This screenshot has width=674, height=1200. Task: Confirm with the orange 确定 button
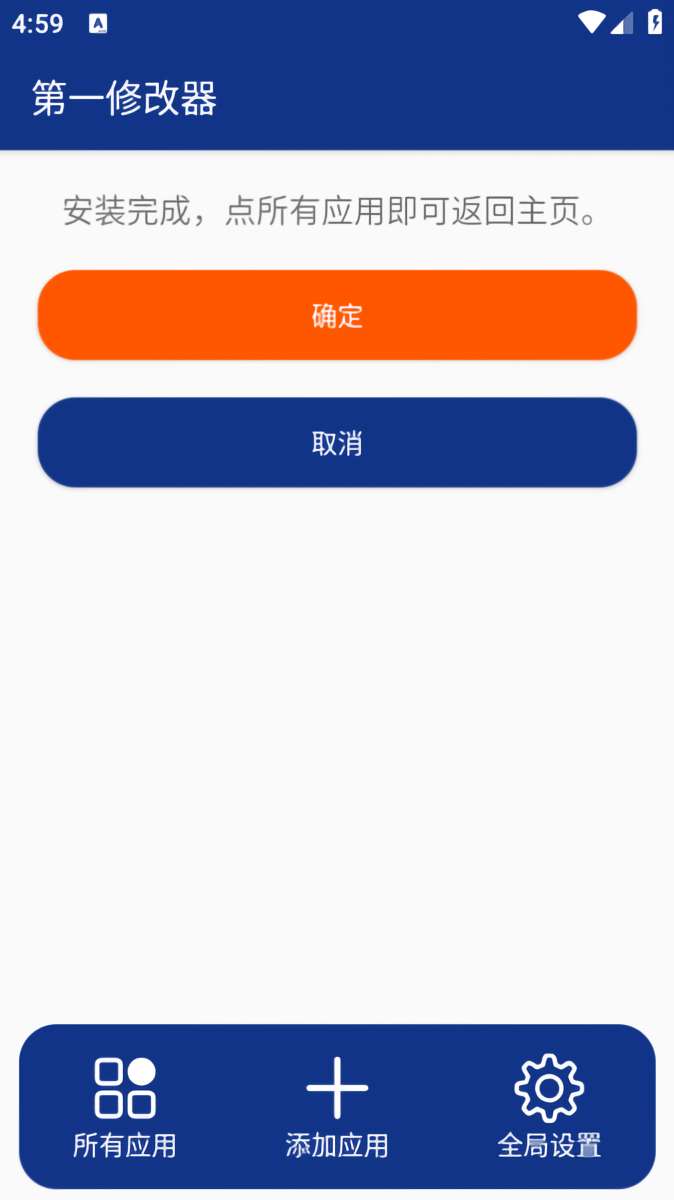(337, 315)
